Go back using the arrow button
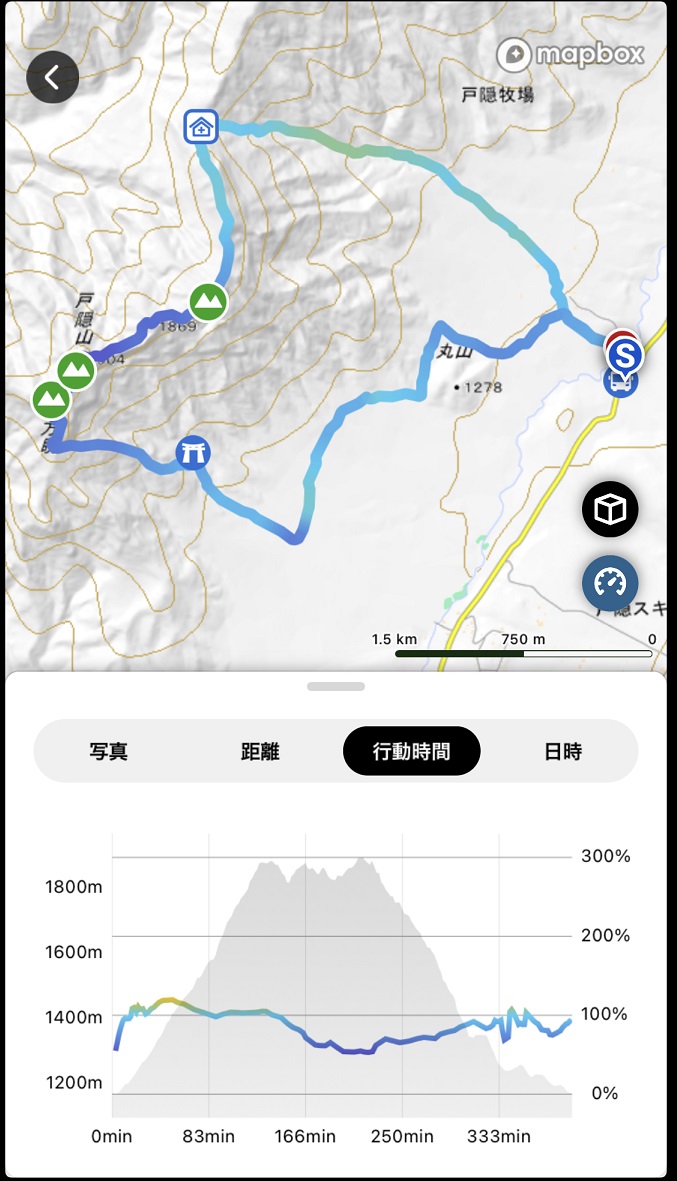677x1181 pixels. point(52,77)
